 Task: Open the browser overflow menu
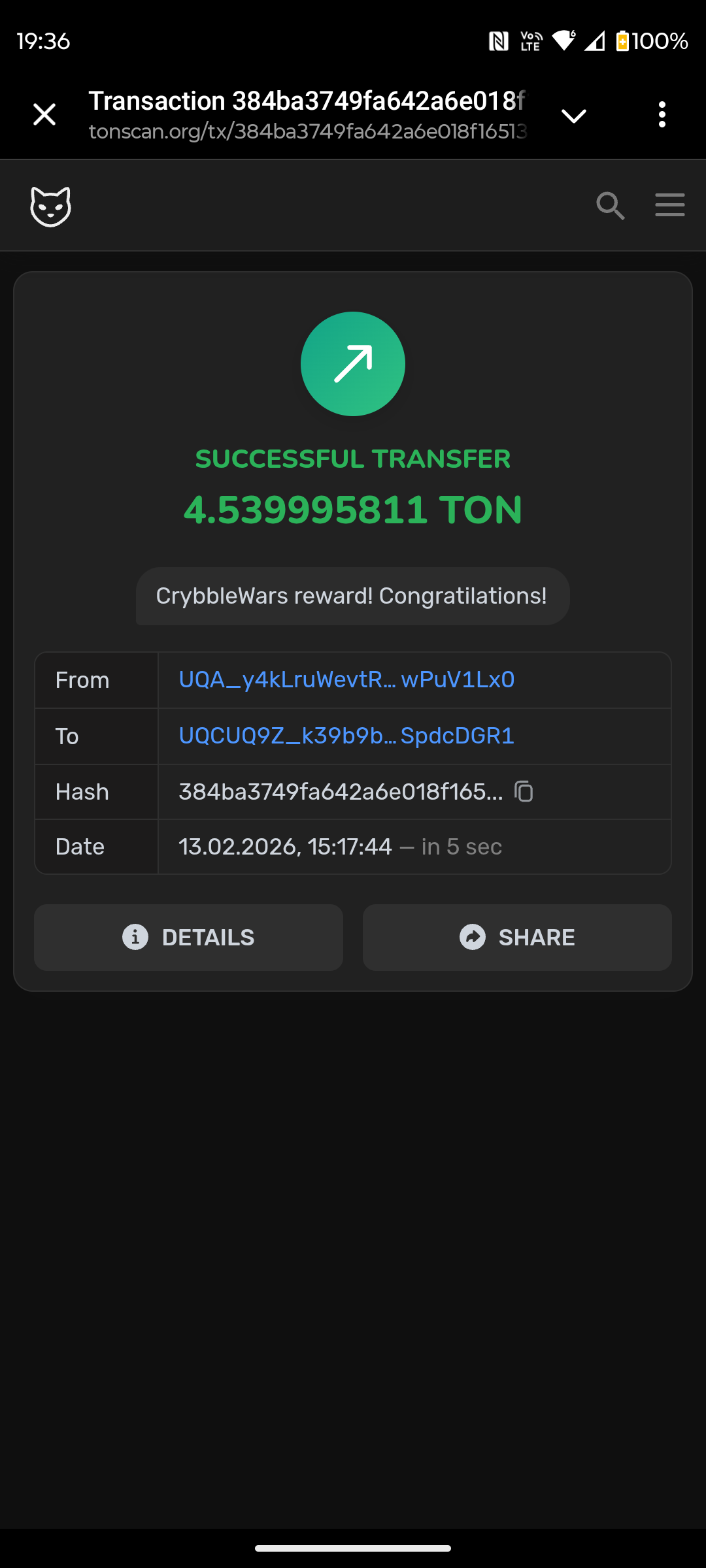click(x=662, y=114)
